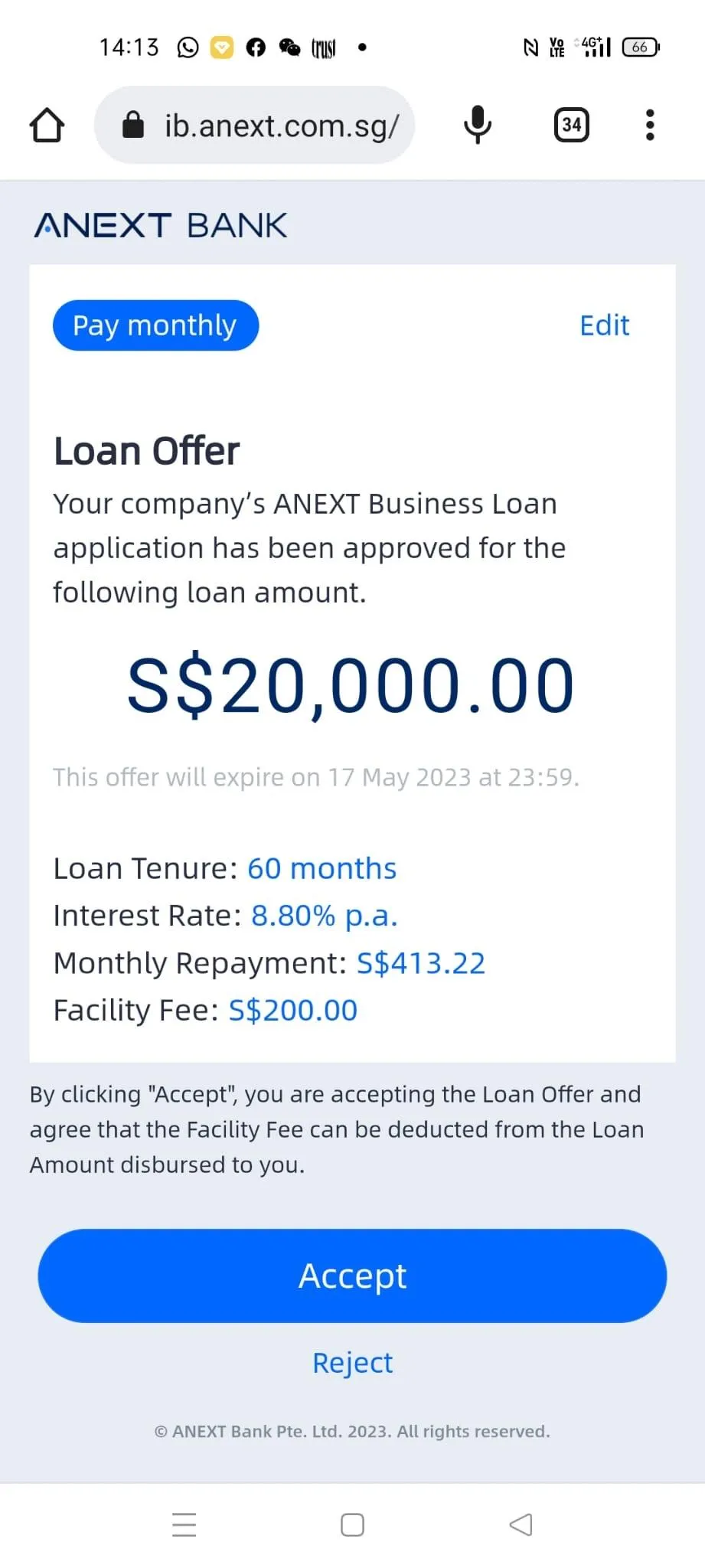Viewport: 705px width, 1568px height.
Task: Reject the loan offer
Action: pos(352,1363)
